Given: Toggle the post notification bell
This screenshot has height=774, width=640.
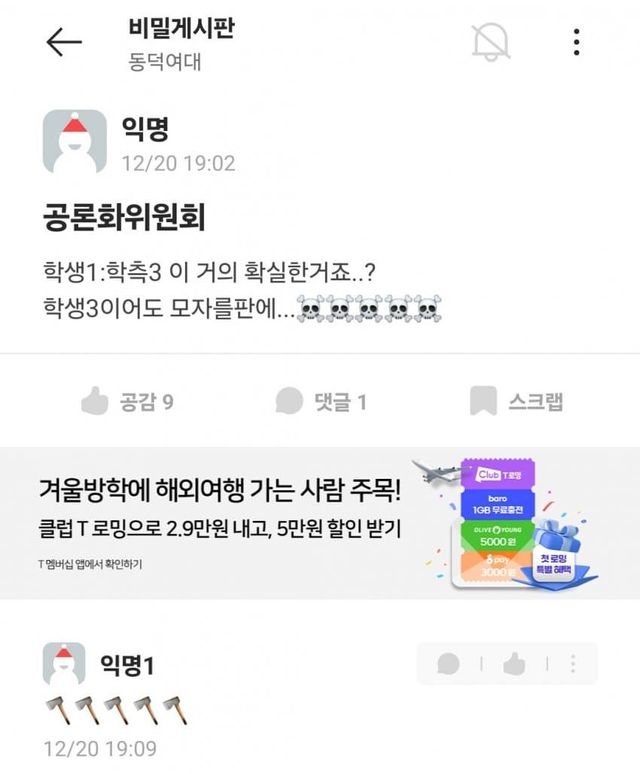Looking at the screenshot, I should click(x=490, y=42).
